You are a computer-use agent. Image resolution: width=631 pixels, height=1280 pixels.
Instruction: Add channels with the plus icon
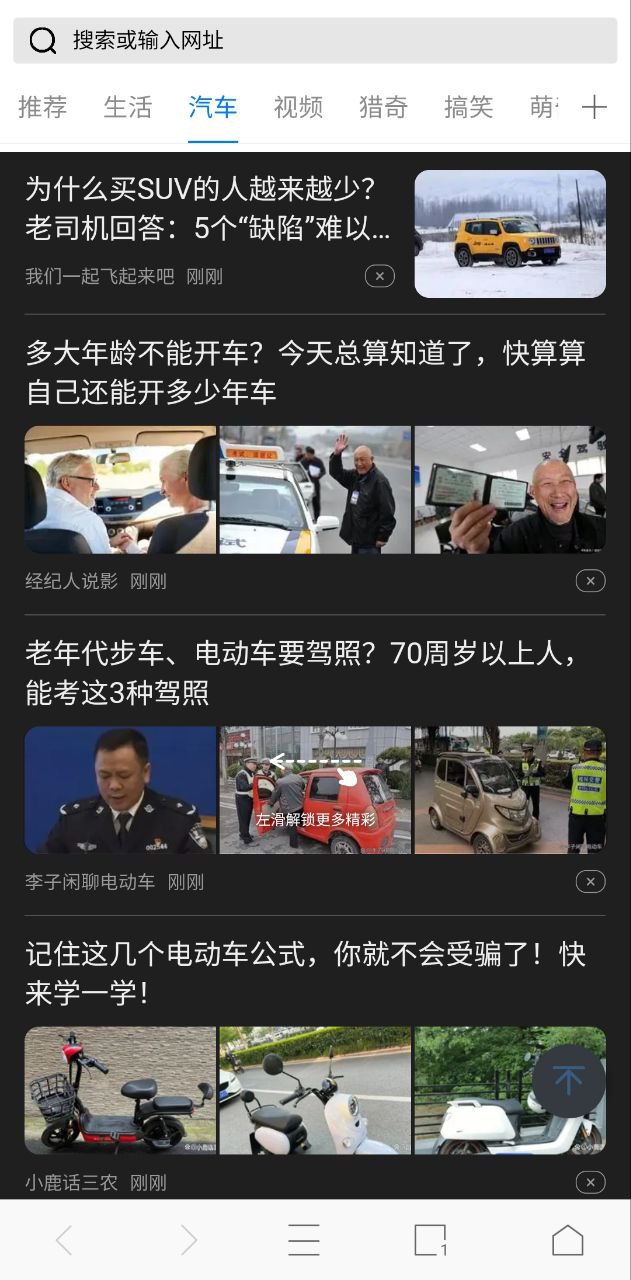click(x=594, y=107)
